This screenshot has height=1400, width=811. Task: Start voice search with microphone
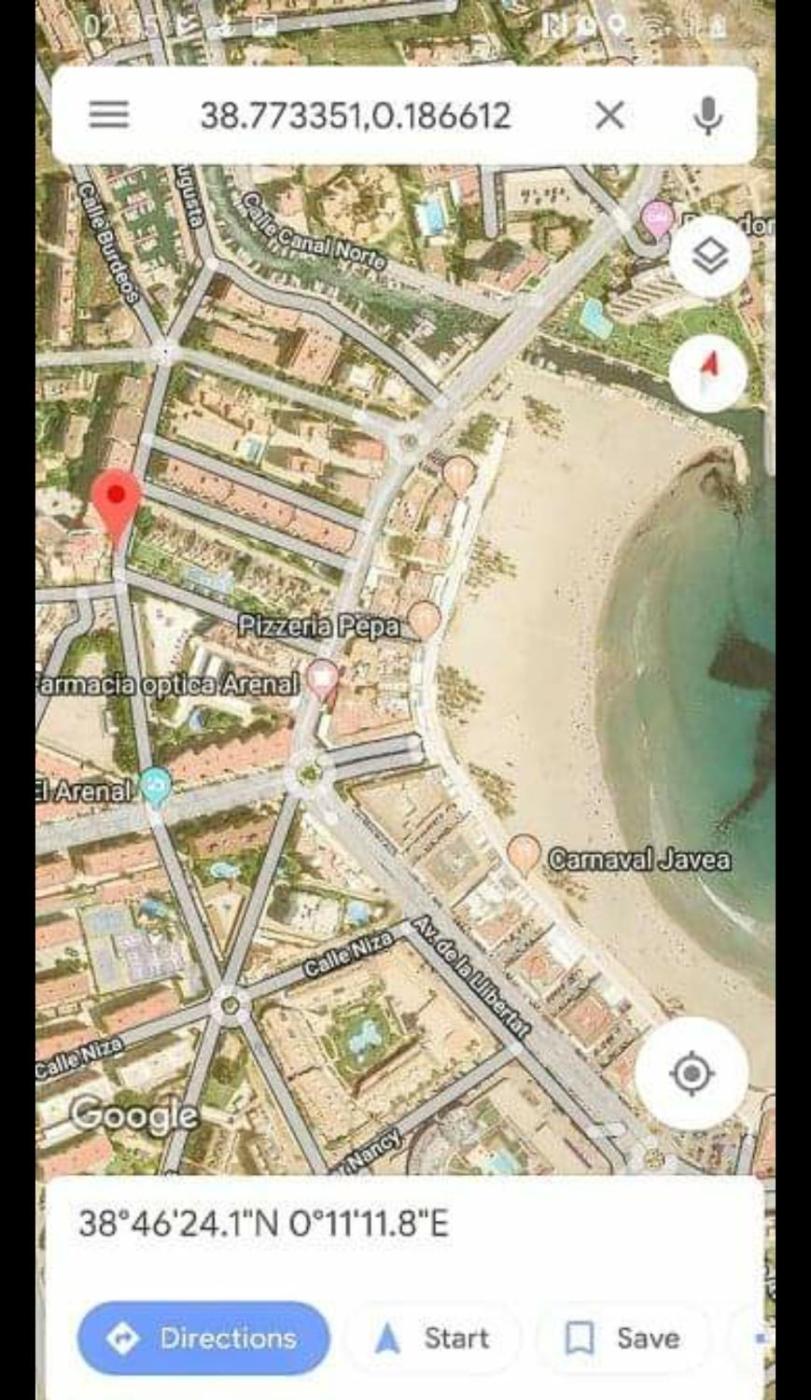click(x=707, y=116)
